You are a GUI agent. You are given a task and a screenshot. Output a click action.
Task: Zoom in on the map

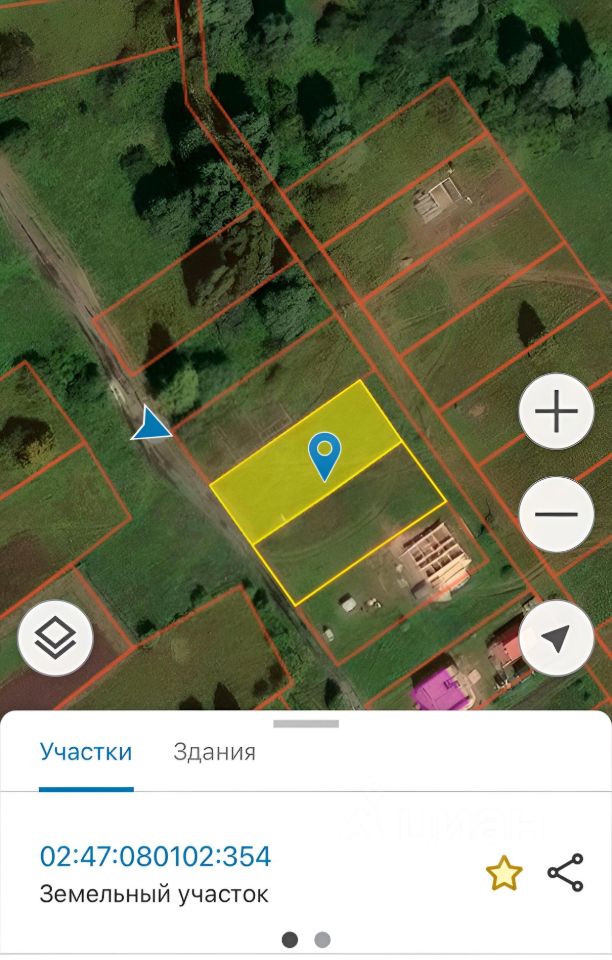point(557,411)
